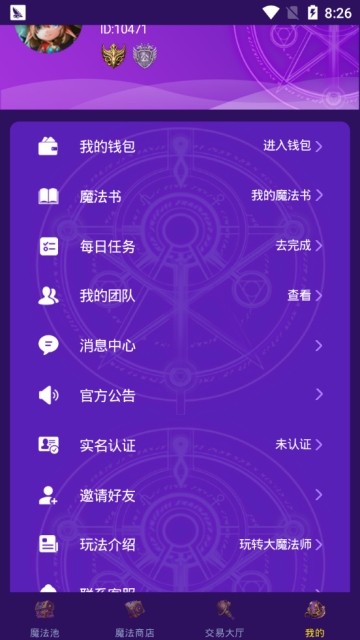
Task: Open 玩法介绍 gameplay intro
Action: (180, 544)
